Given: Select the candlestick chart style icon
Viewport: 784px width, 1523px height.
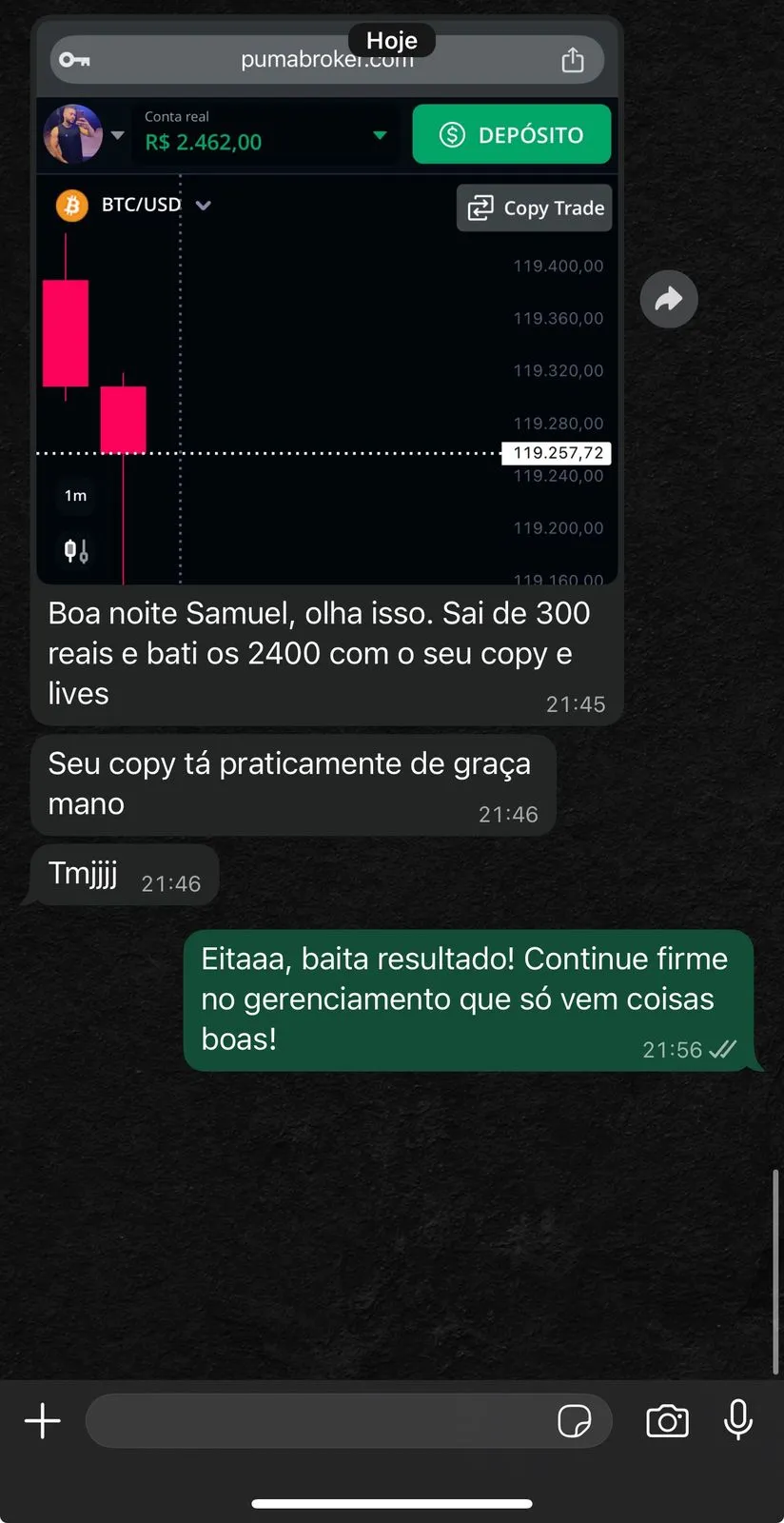Looking at the screenshot, I should [76, 550].
